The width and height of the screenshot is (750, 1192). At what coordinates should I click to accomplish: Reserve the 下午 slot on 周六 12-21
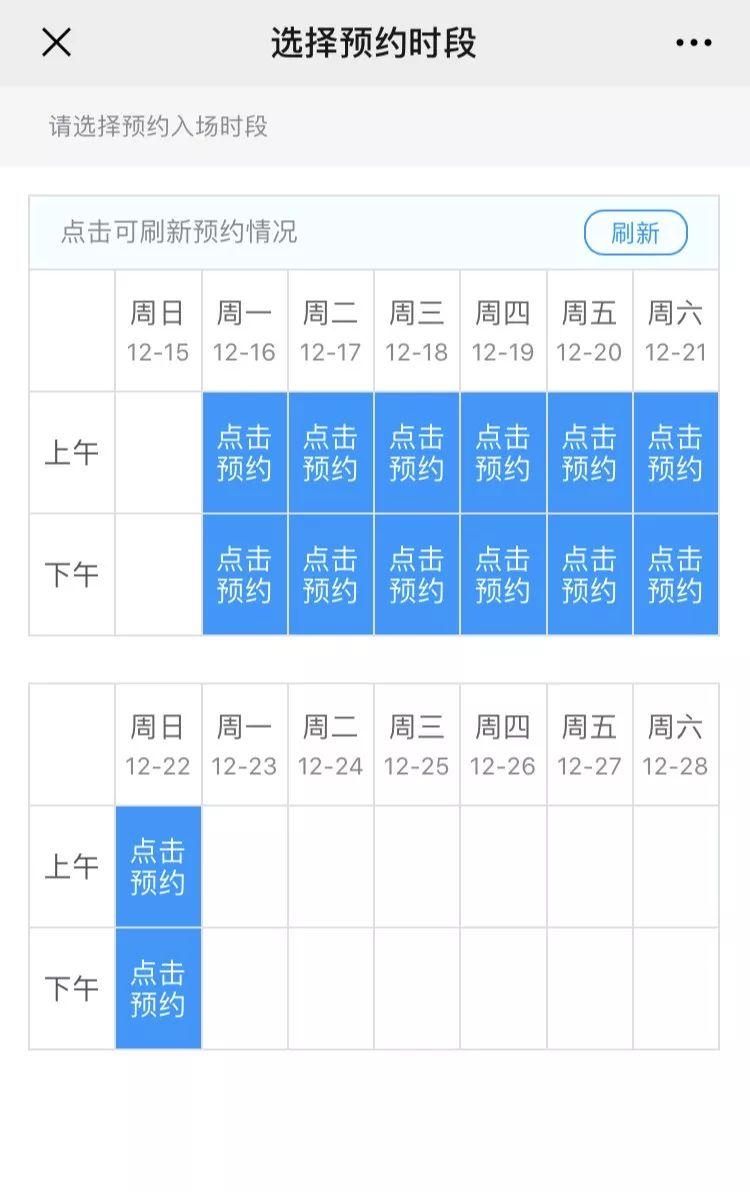(675, 574)
